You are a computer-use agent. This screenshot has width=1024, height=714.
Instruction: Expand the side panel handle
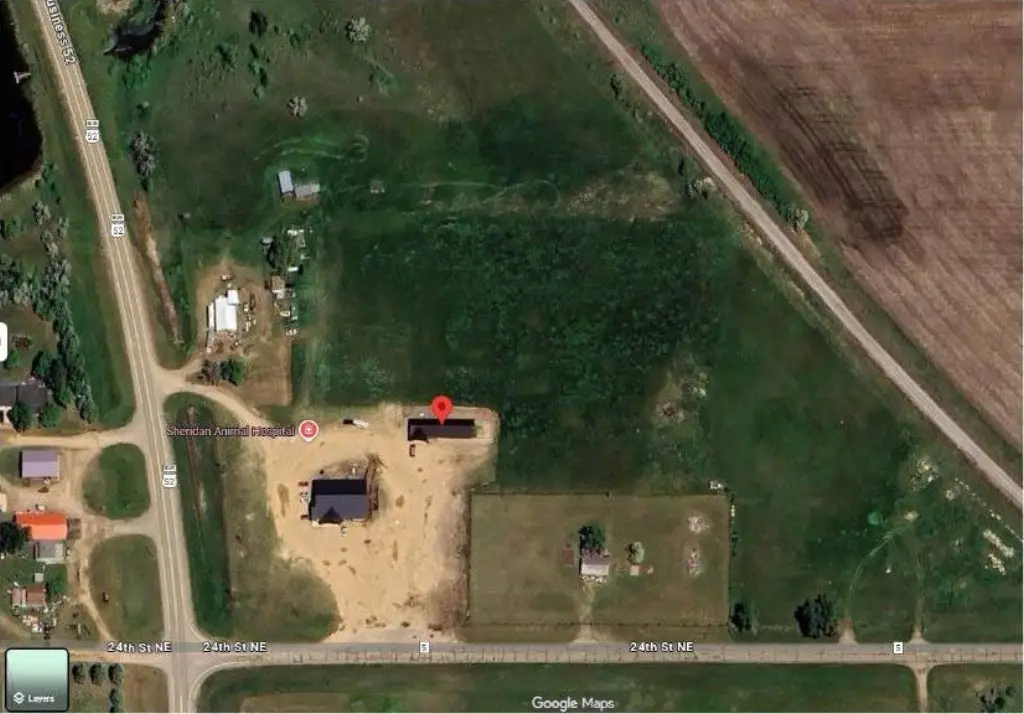point(3,341)
